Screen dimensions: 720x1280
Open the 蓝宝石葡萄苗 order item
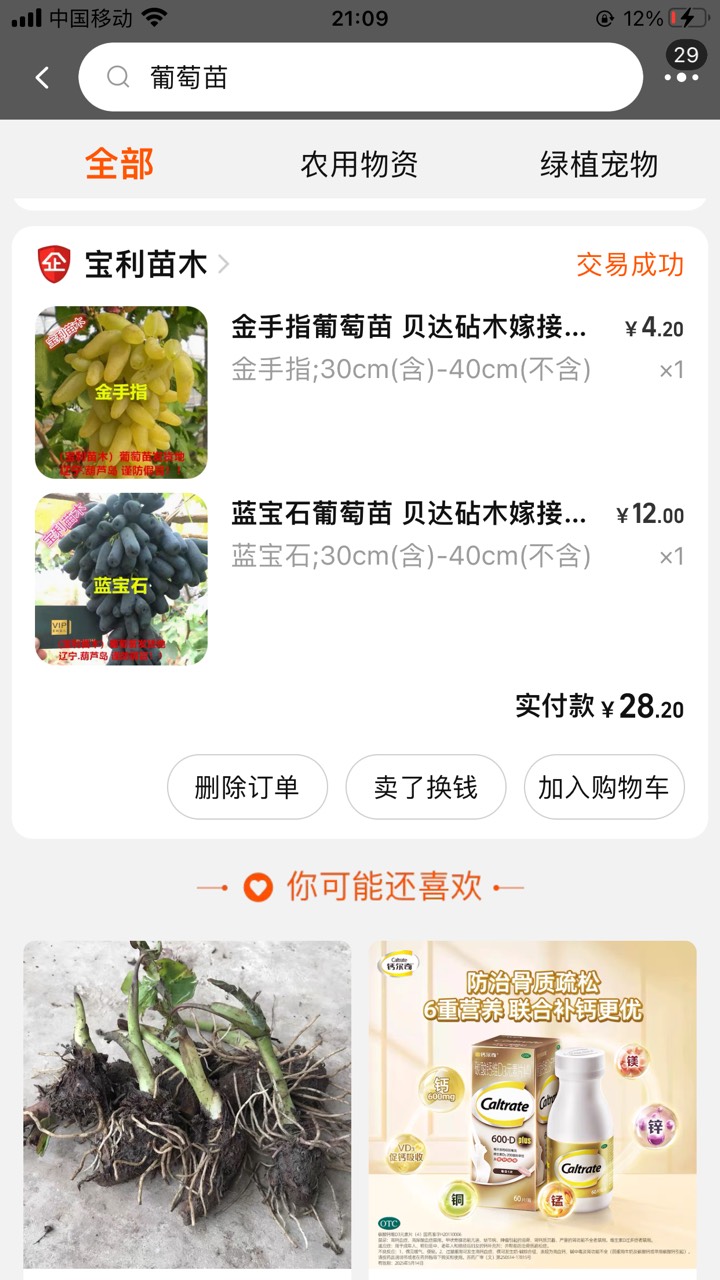(410, 515)
